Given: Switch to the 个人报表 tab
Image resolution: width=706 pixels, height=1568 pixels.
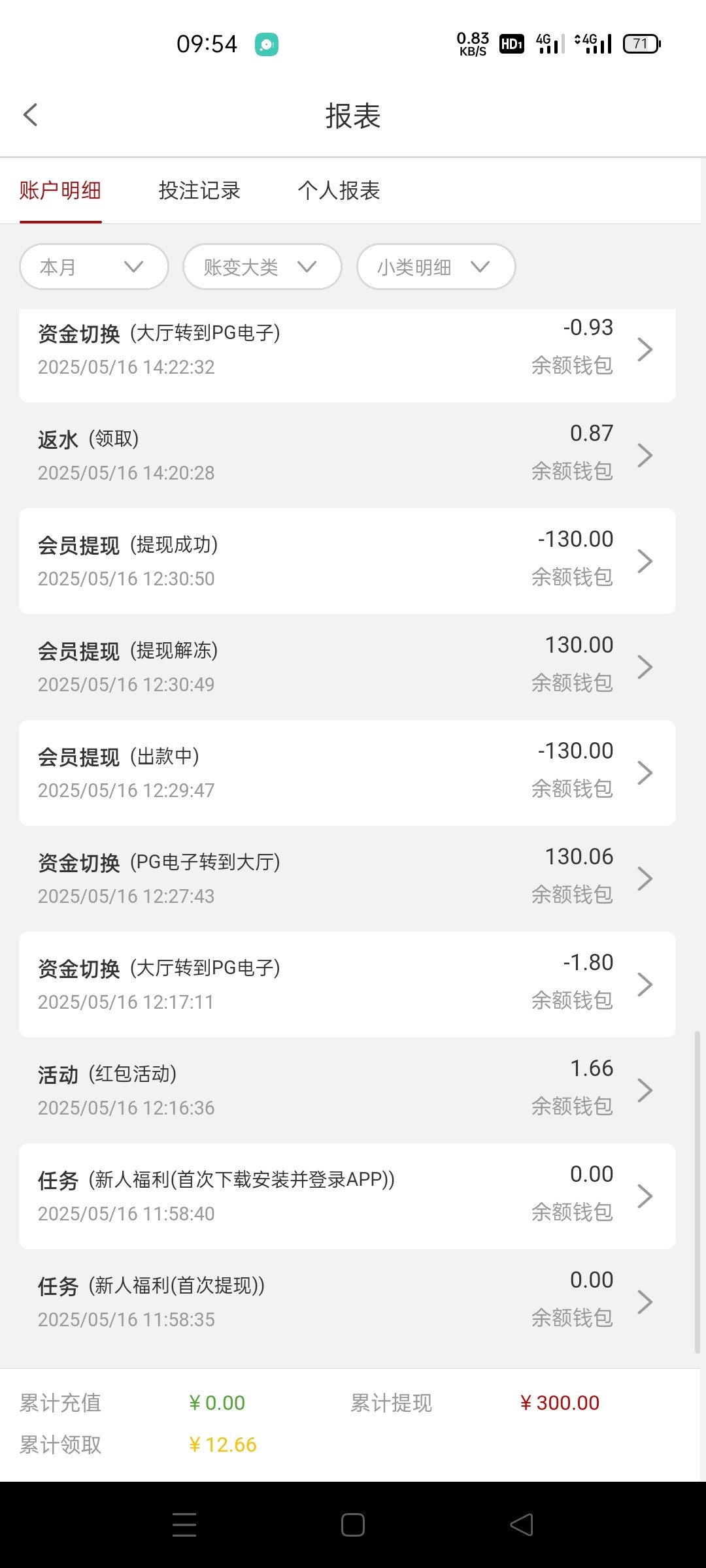Looking at the screenshot, I should tap(339, 191).
